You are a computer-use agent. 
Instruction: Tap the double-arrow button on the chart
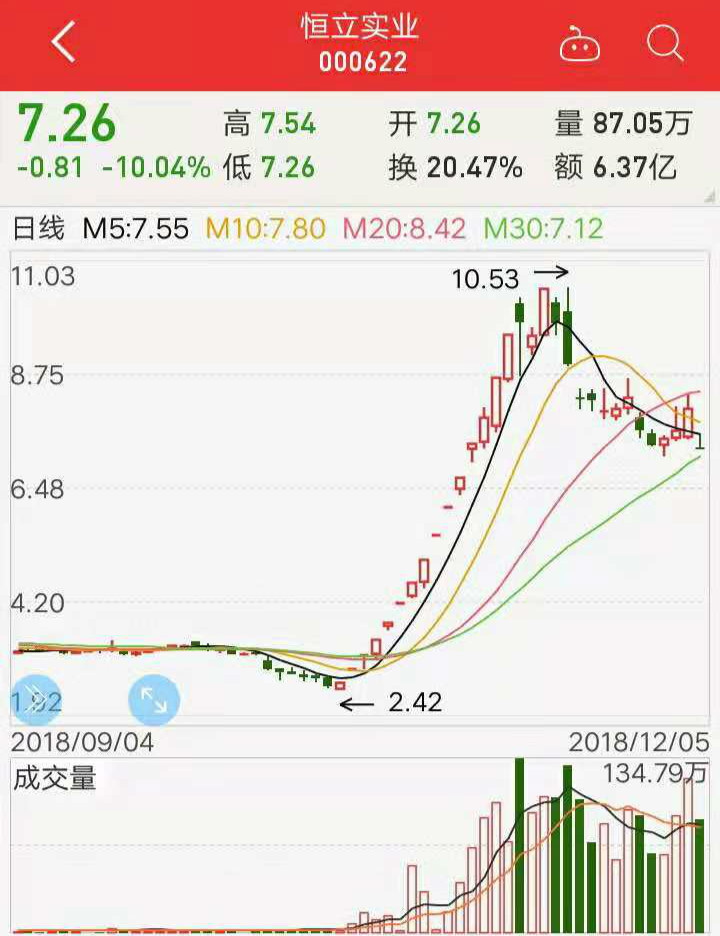[34, 700]
